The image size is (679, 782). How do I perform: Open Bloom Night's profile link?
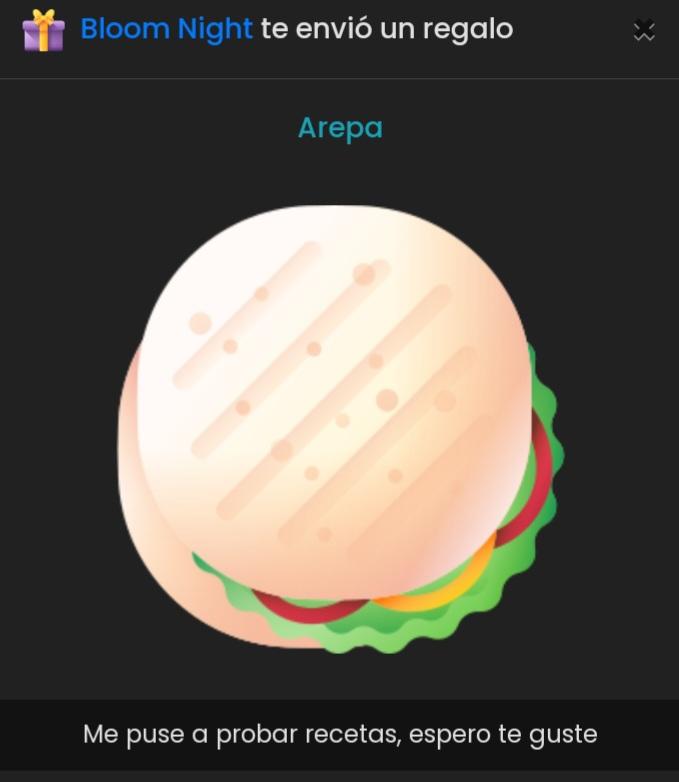(x=166, y=29)
